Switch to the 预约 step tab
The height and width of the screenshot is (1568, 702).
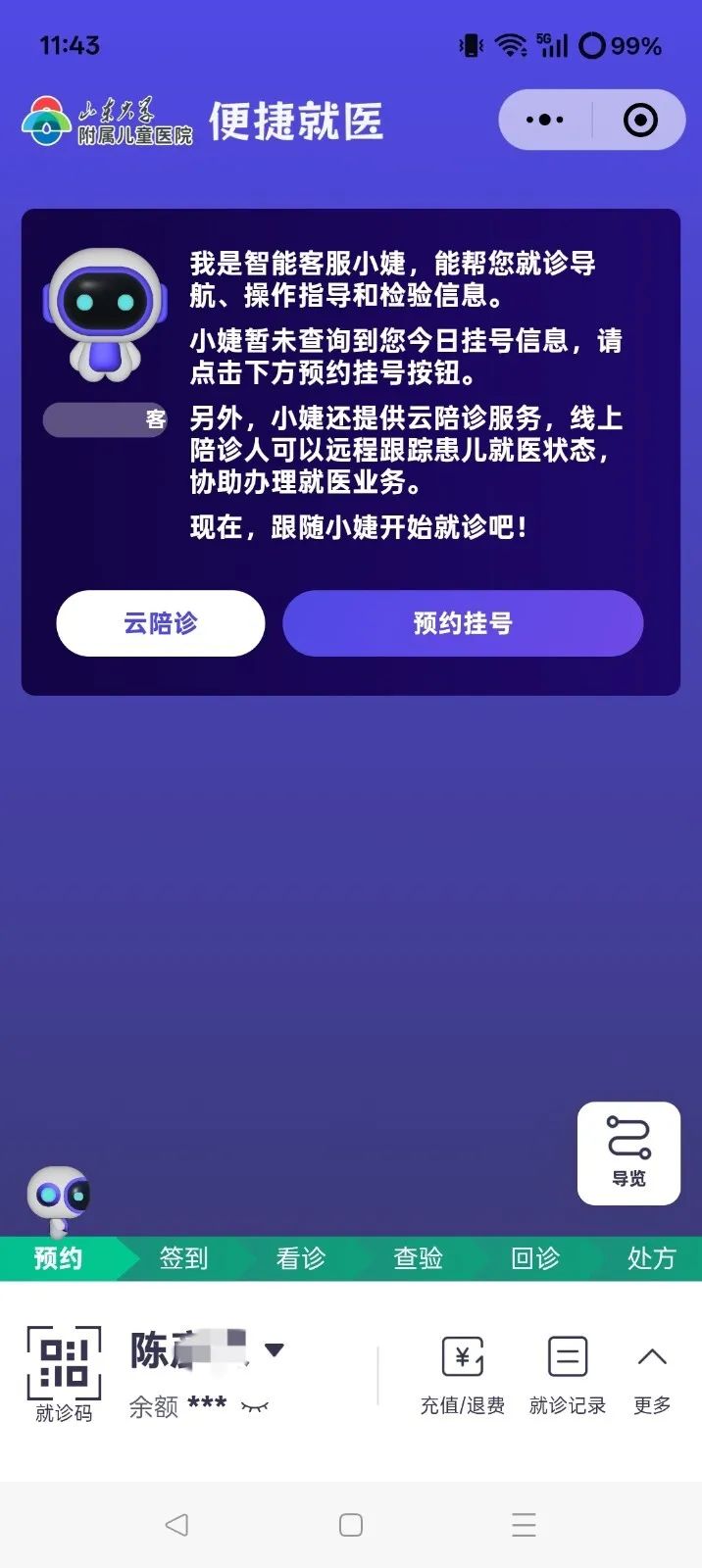coord(59,1258)
